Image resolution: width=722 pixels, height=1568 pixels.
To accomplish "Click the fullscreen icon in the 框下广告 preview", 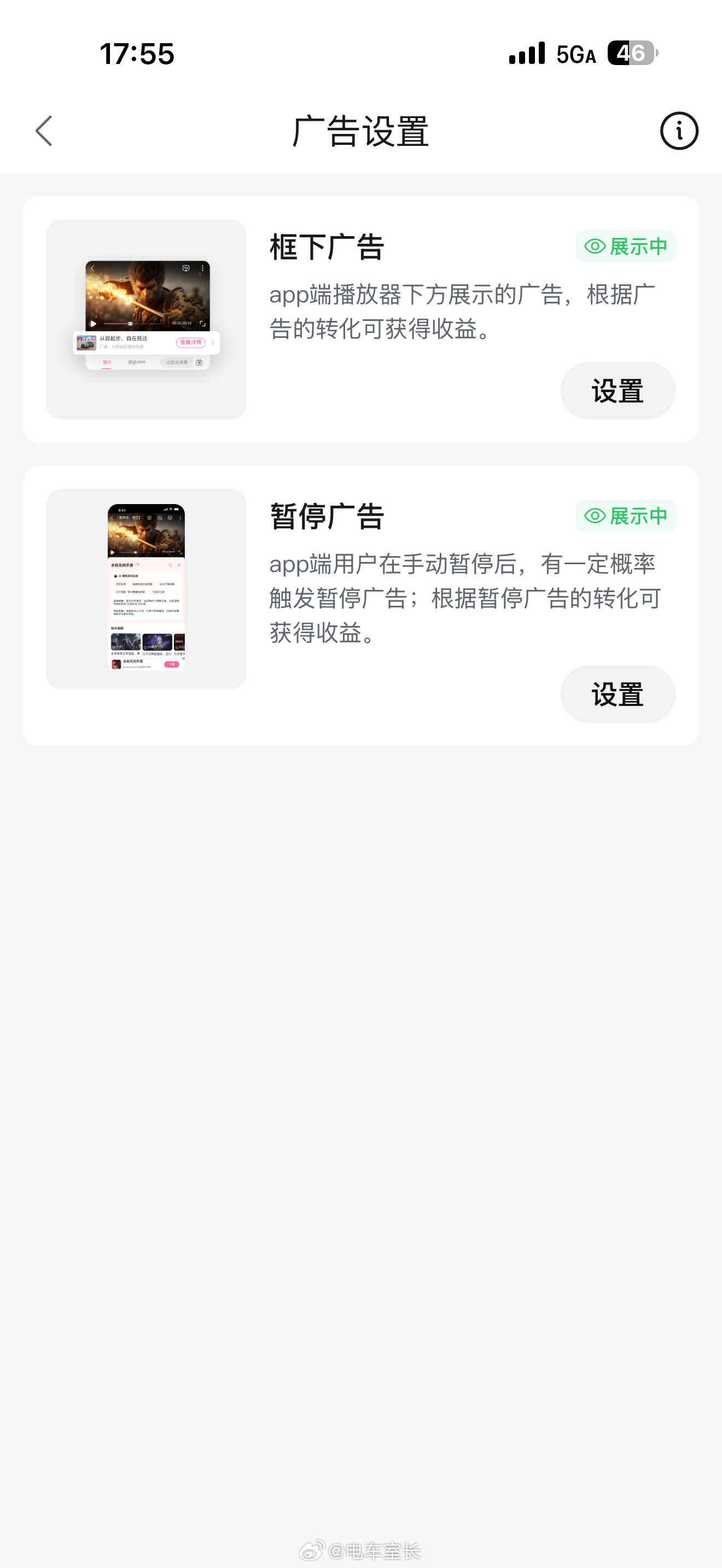I will [203, 324].
